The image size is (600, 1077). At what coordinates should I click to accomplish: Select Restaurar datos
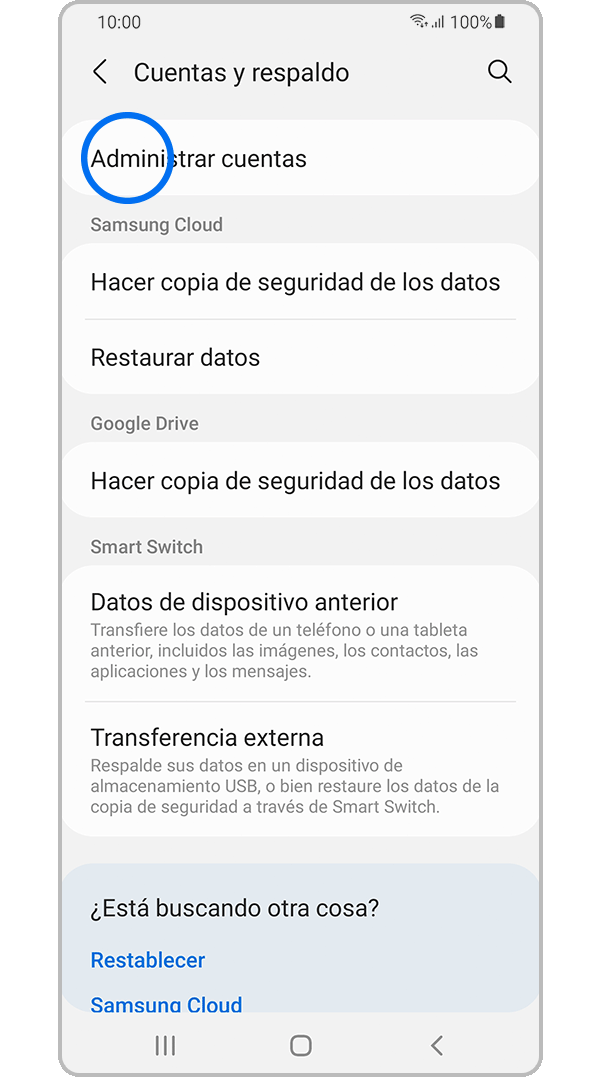click(x=175, y=358)
